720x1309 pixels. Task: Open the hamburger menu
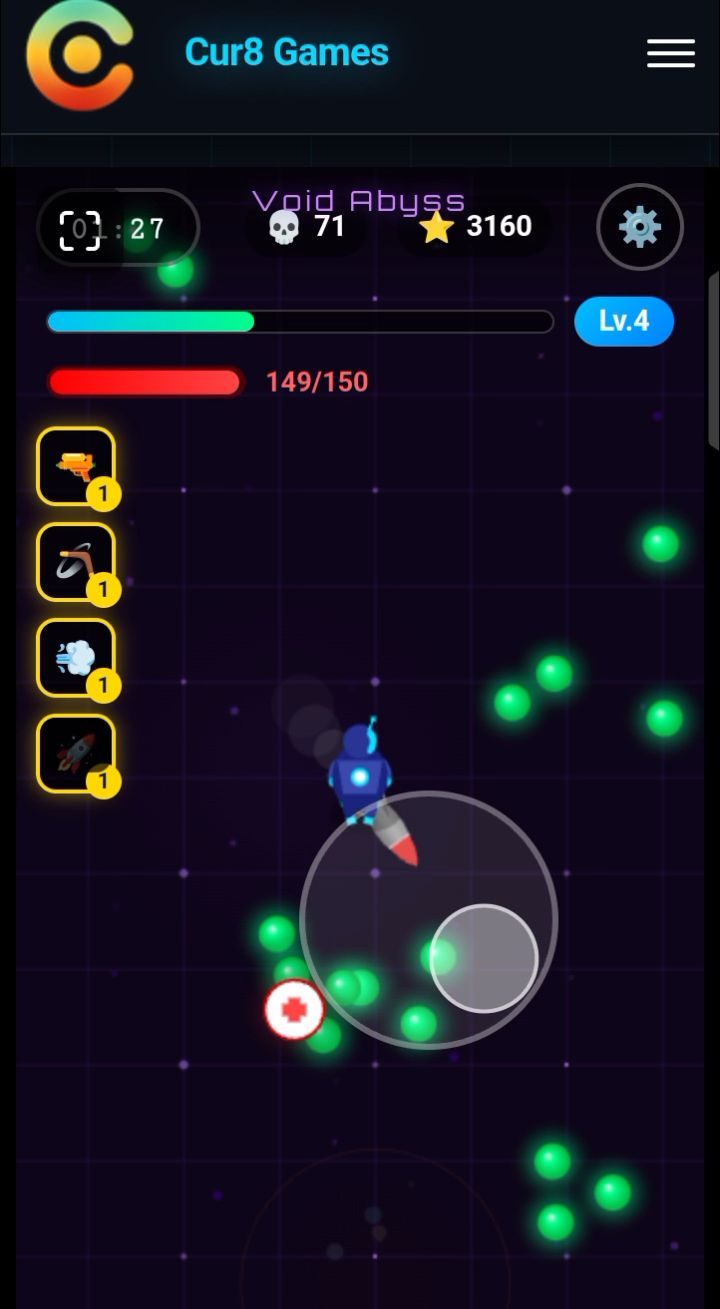(x=671, y=53)
